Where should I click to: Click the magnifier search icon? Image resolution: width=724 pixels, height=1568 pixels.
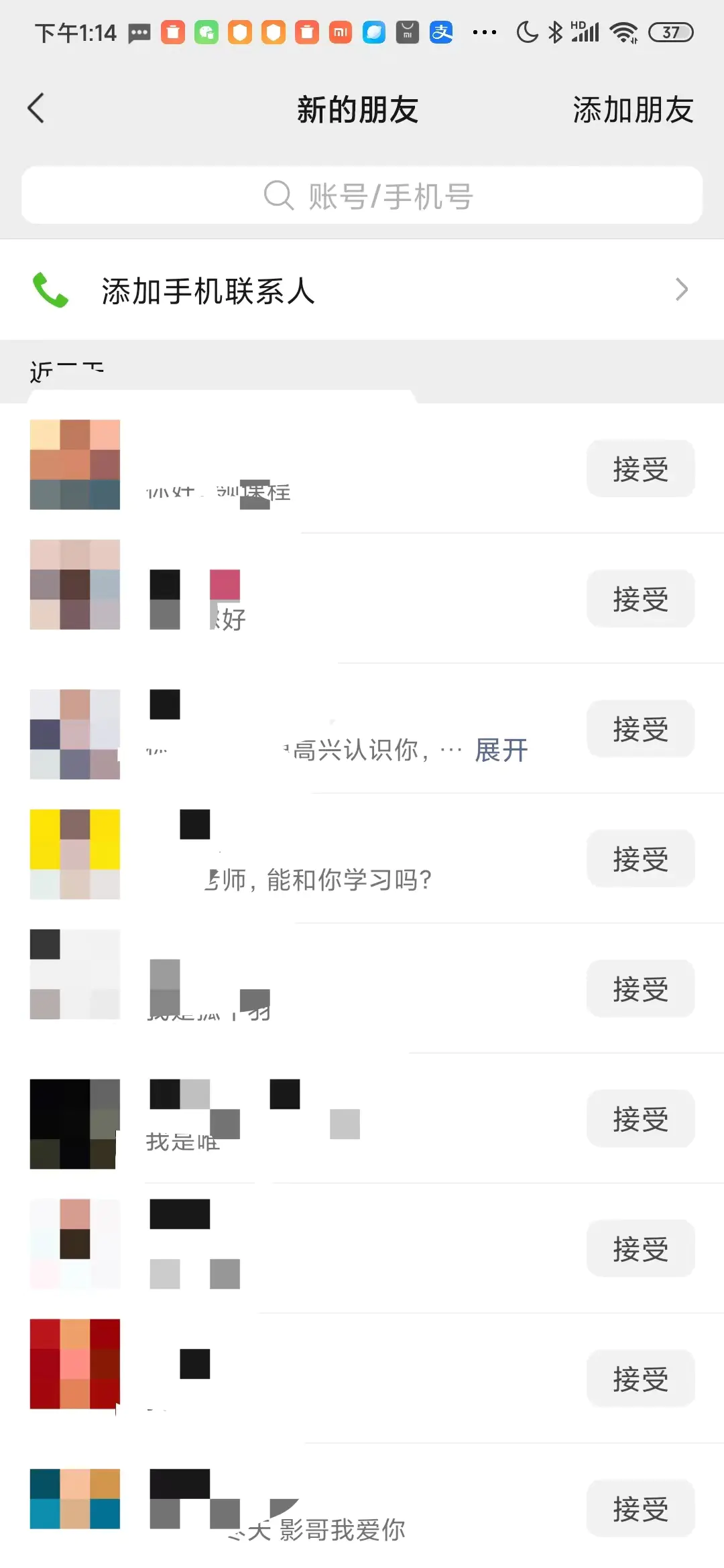[277, 195]
